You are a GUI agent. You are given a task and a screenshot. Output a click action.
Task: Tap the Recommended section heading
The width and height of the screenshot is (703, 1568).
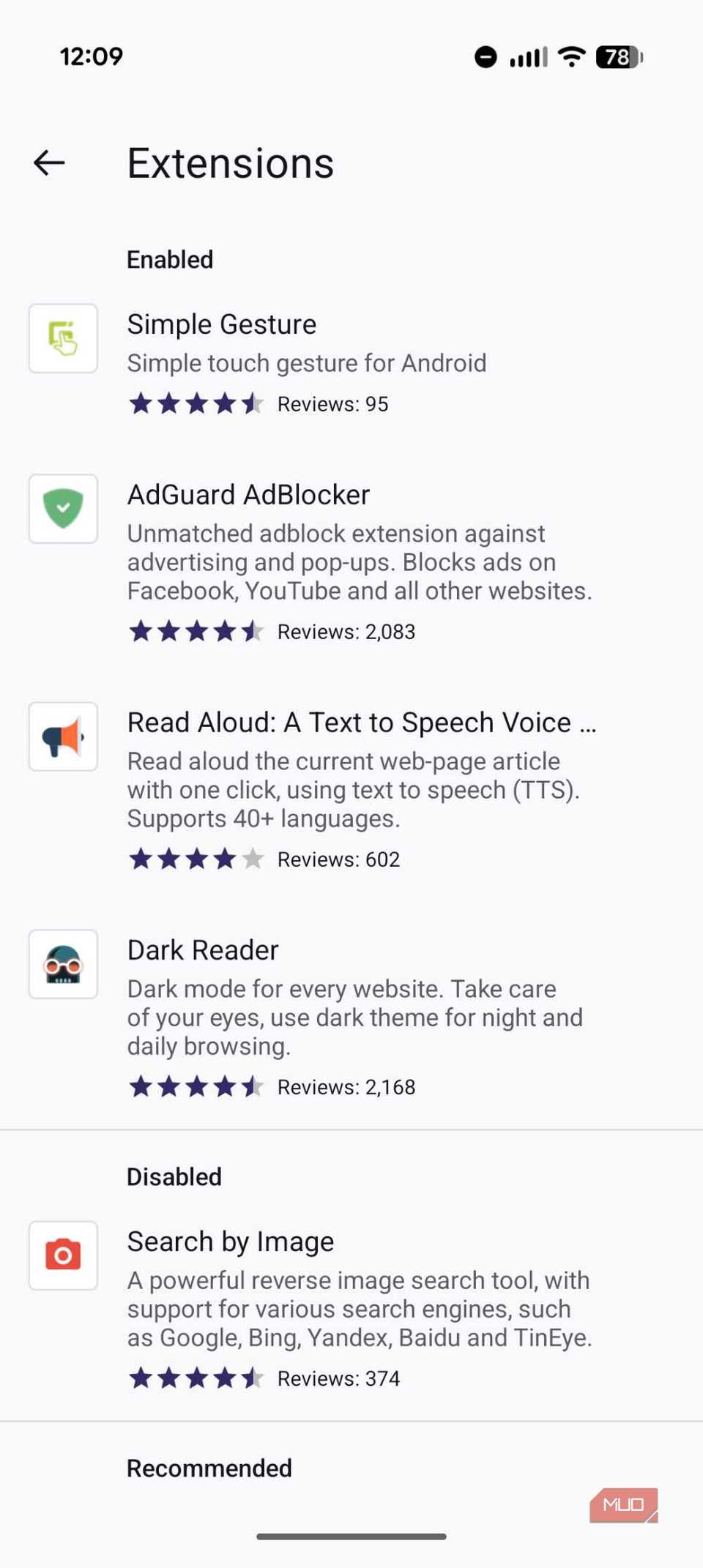pos(209,1468)
